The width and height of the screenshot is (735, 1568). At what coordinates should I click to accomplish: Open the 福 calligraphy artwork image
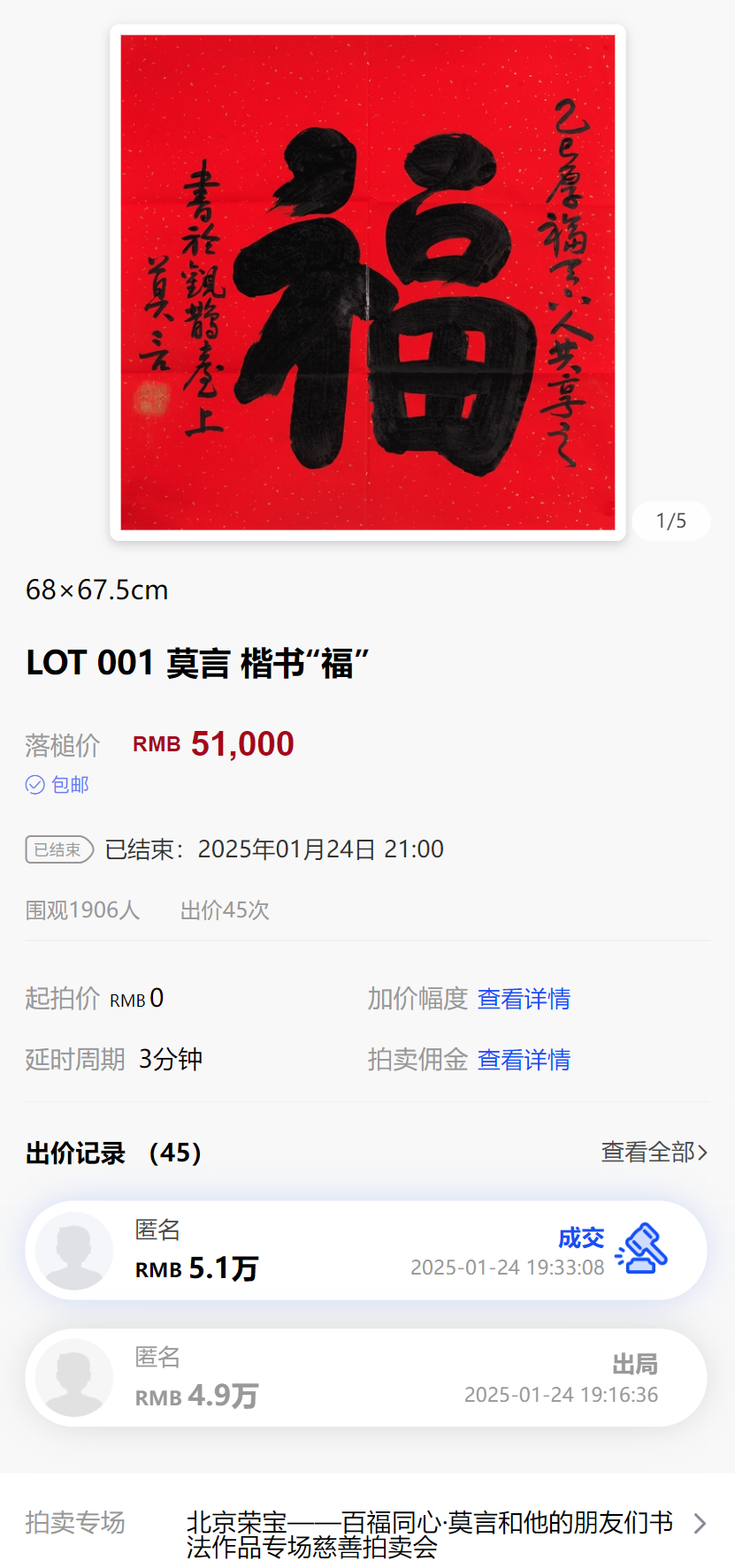point(367,282)
